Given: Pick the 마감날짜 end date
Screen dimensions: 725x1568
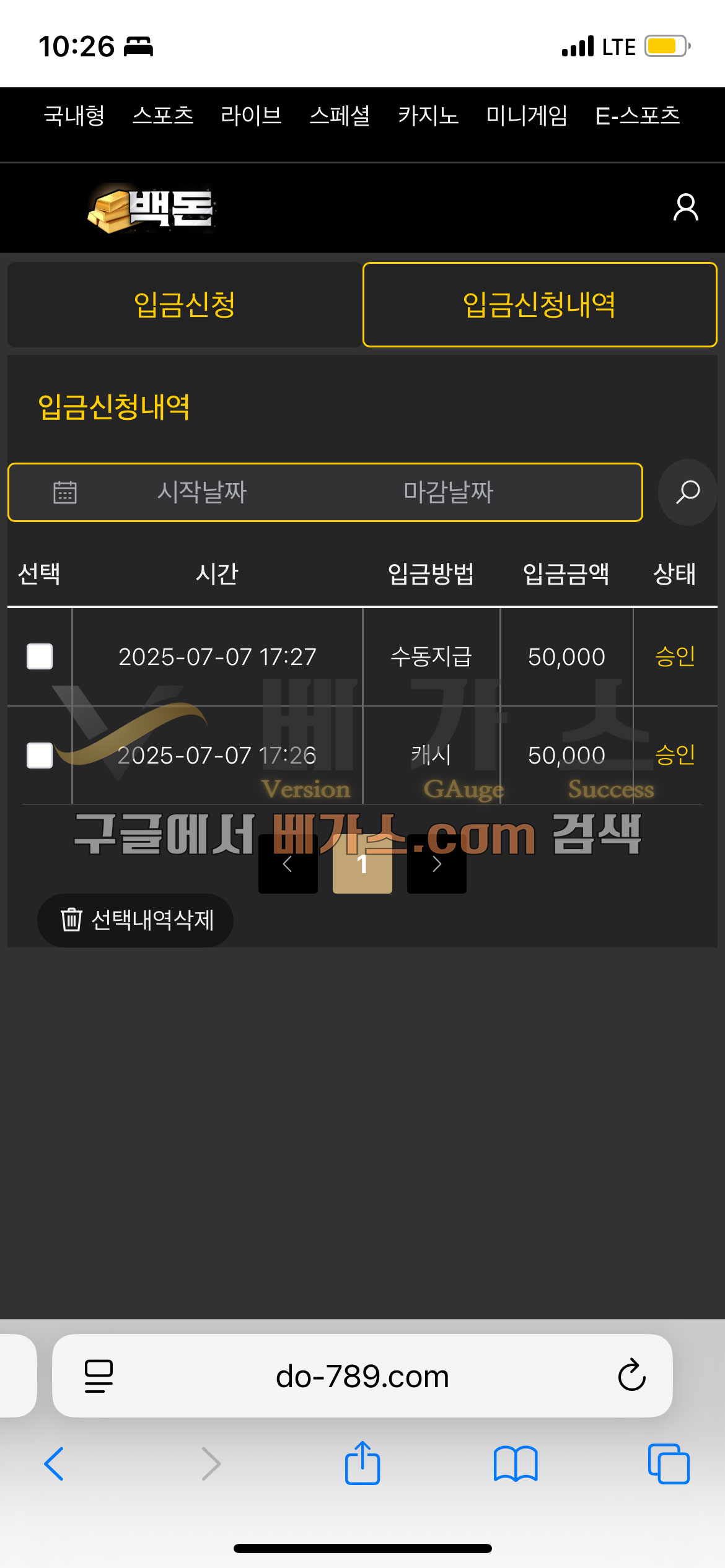Looking at the screenshot, I should pos(448,492).
